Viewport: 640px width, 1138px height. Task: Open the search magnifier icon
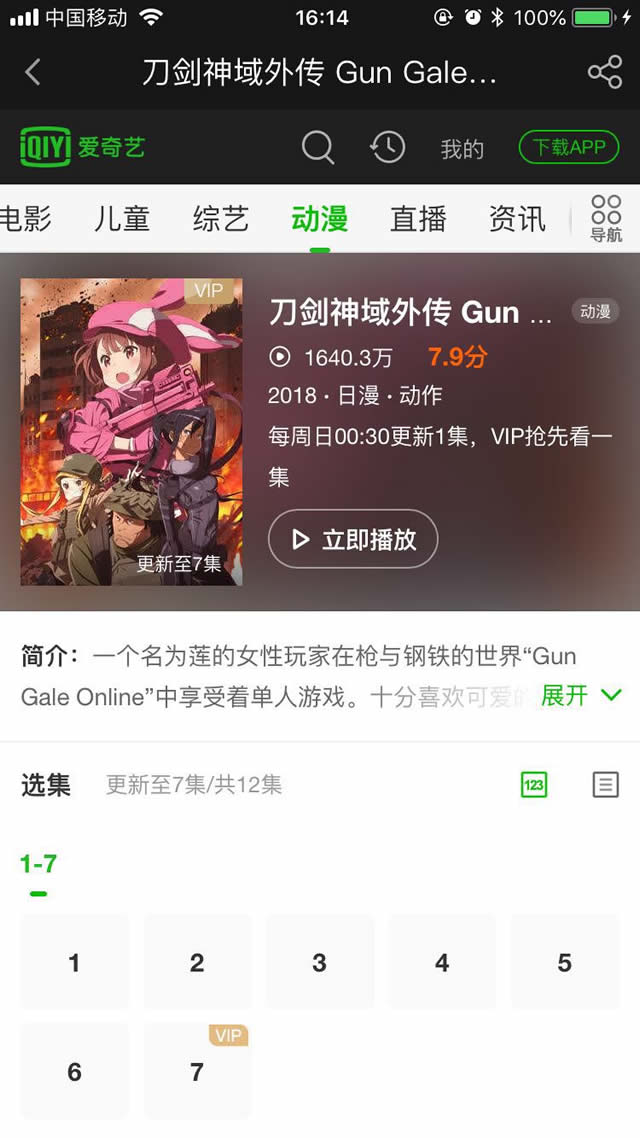point(318,148)
